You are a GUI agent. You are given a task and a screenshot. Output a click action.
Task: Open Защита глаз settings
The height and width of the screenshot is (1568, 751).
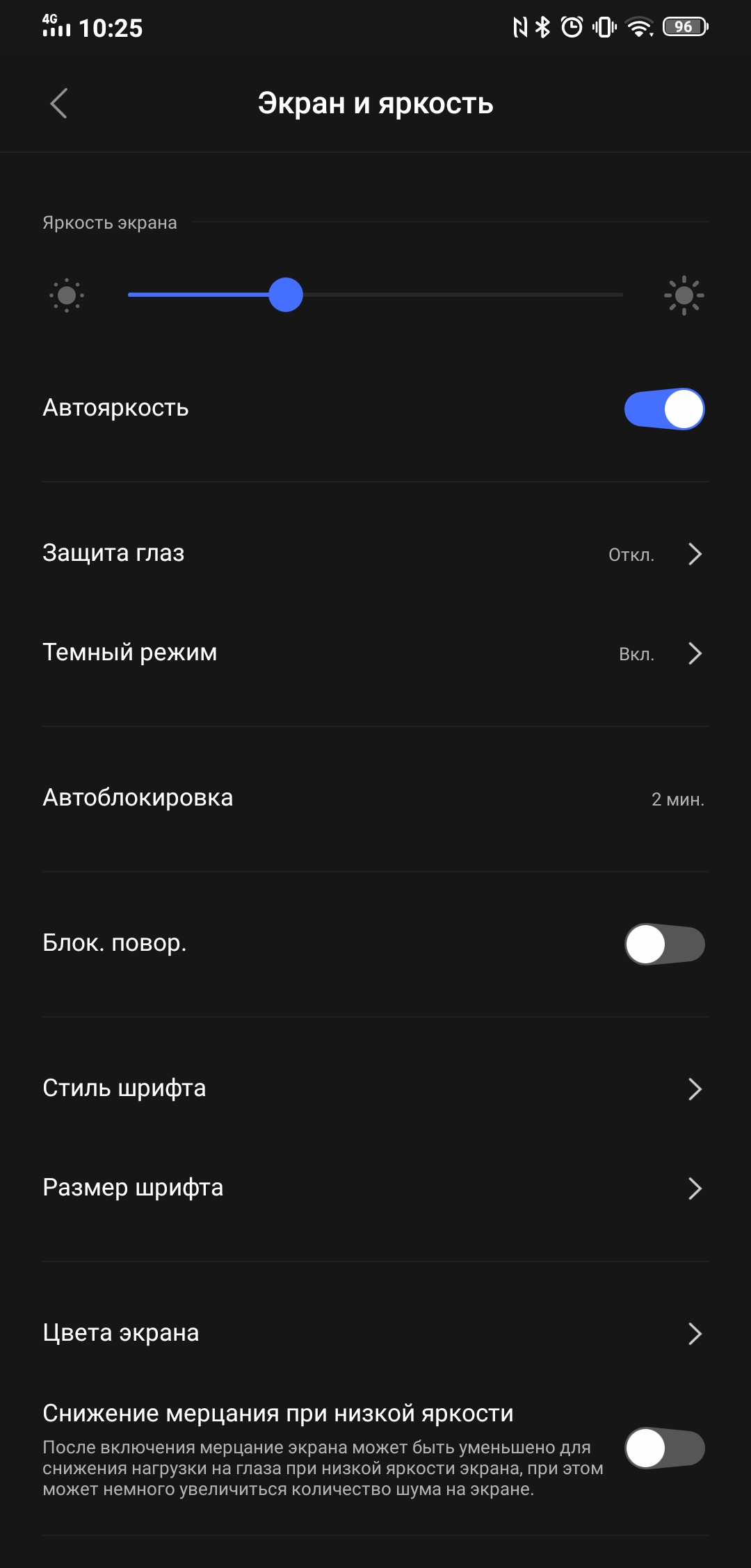point(375,553)
